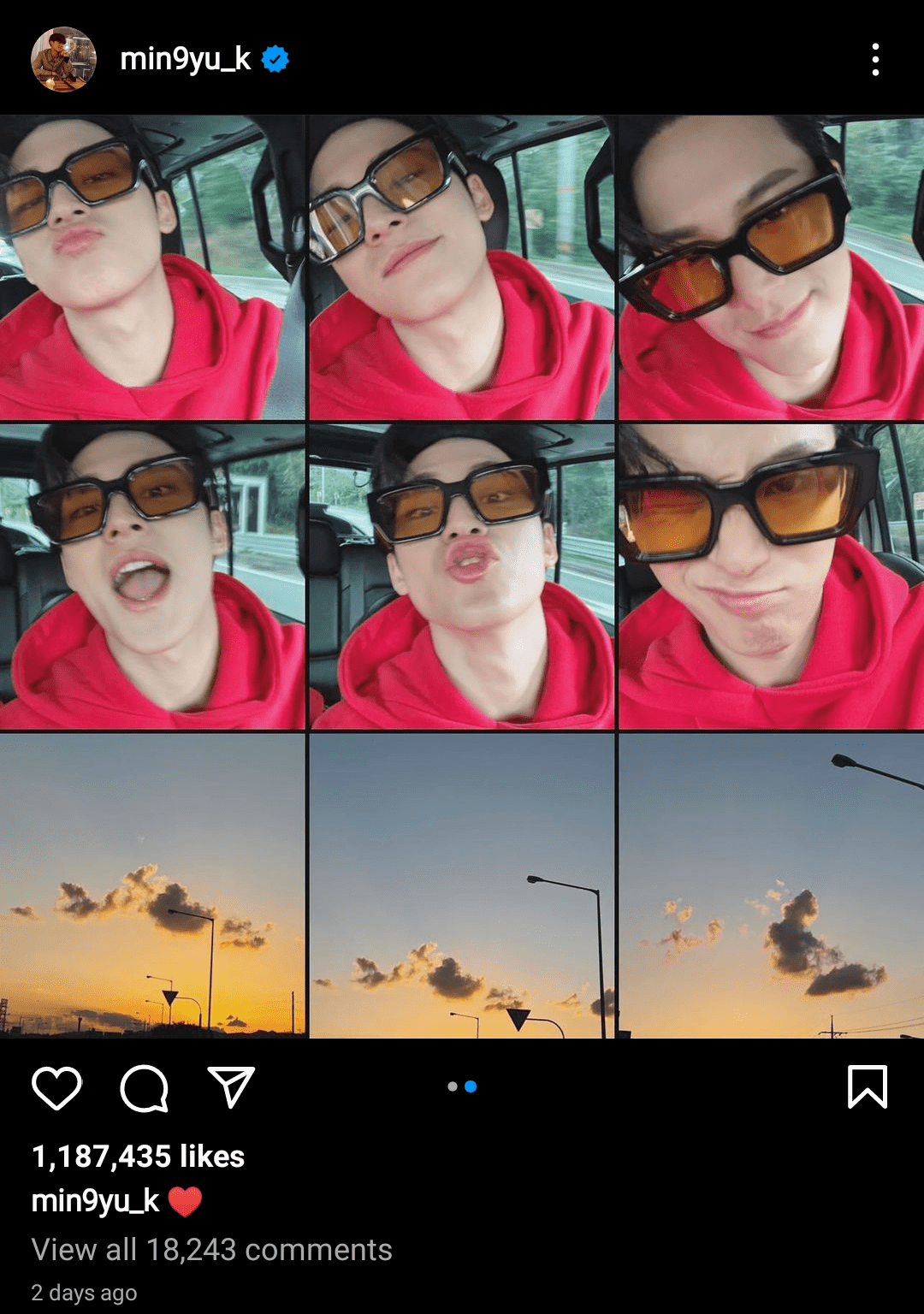
Task: Share the post via paper plane icon
Action: [231, 1087]
